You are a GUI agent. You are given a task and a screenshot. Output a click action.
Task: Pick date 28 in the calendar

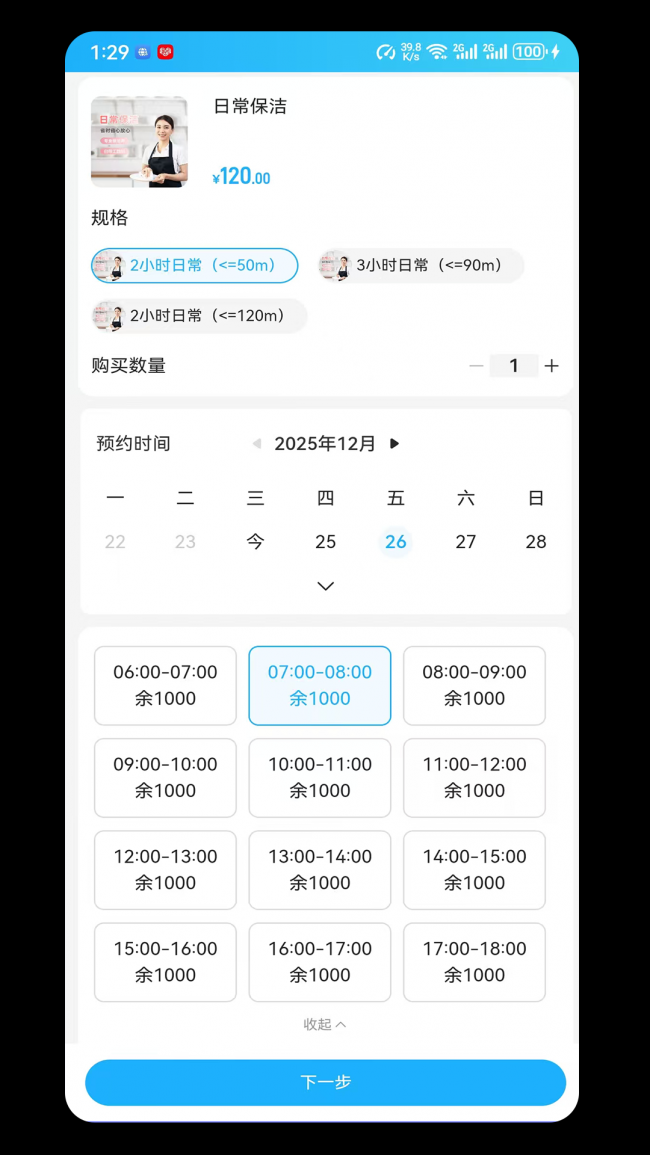coord(536,542)
